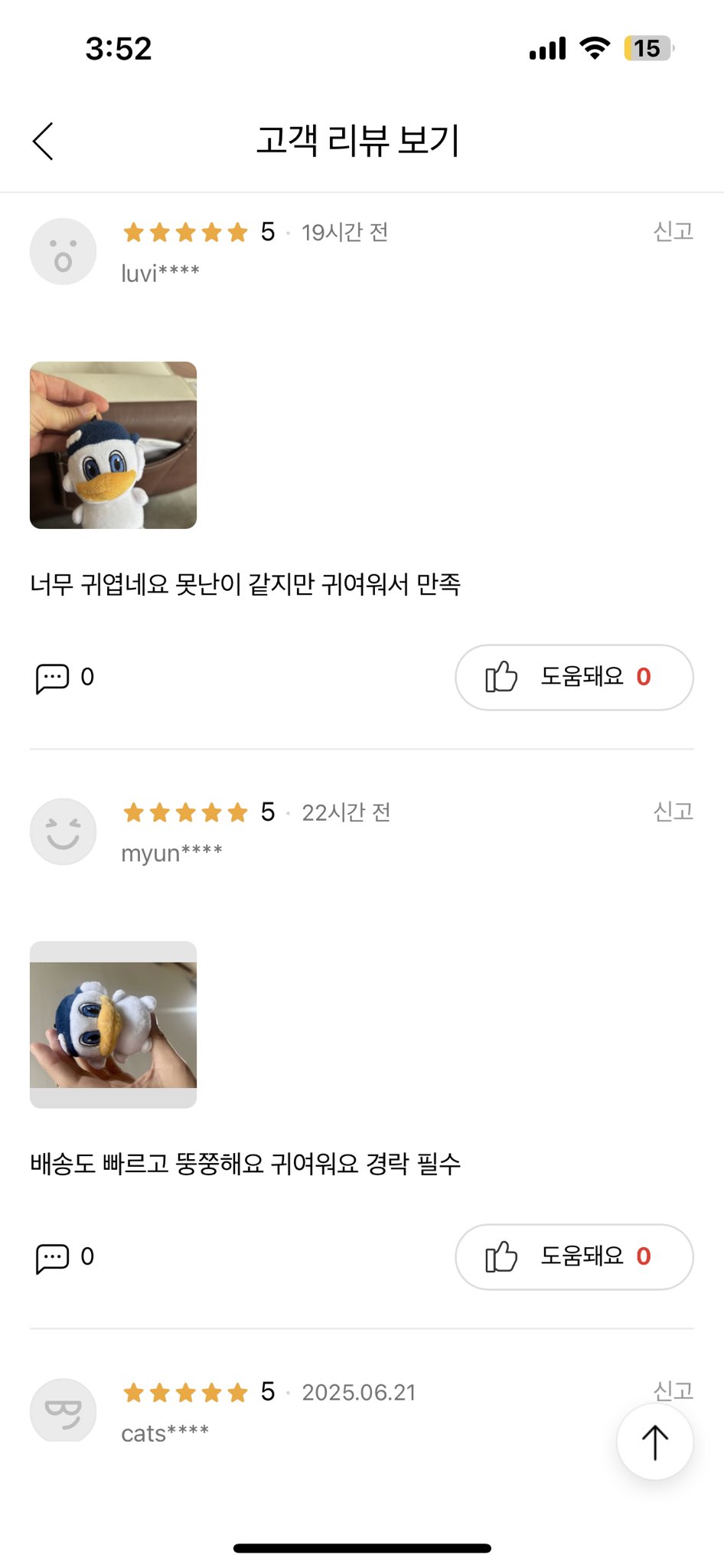Report the review by myun****

(x=673, y=812)
